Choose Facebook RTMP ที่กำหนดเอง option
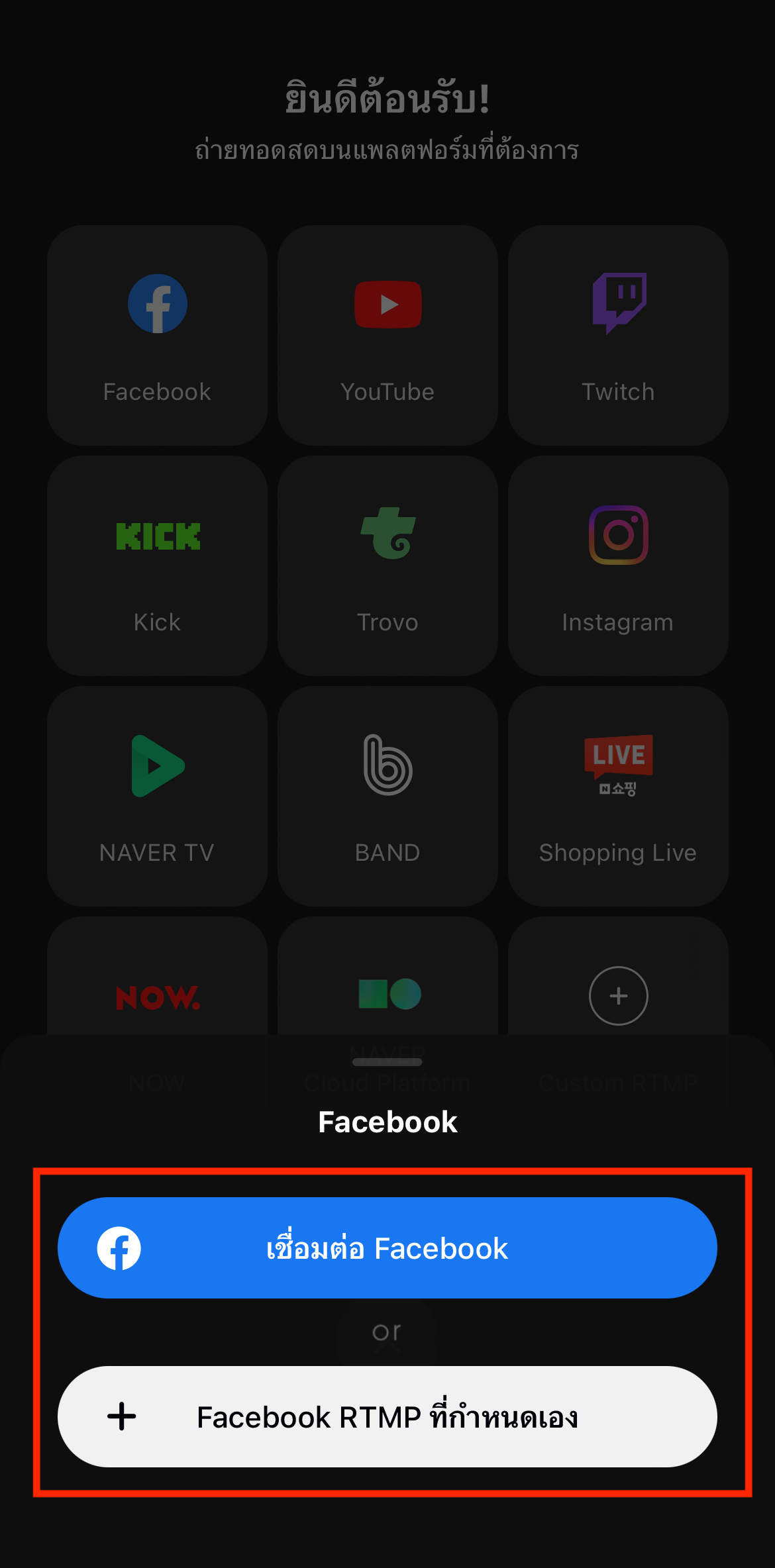This screenshot has height=1568, width=775. [387, 1416]
